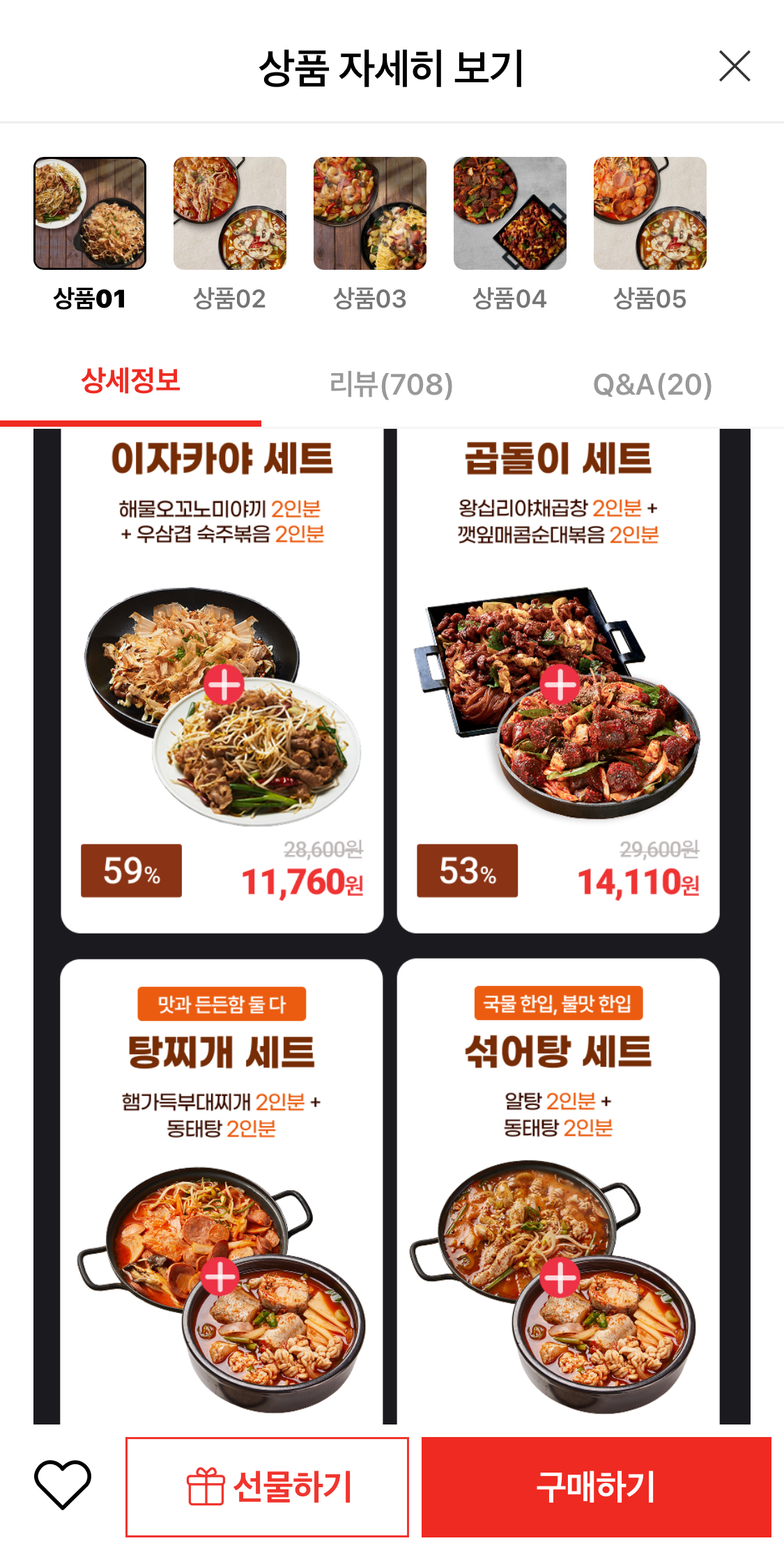784x1550 pixels.
Task: Choose the 상품04 thumbnail
Action: coord(510,213)
